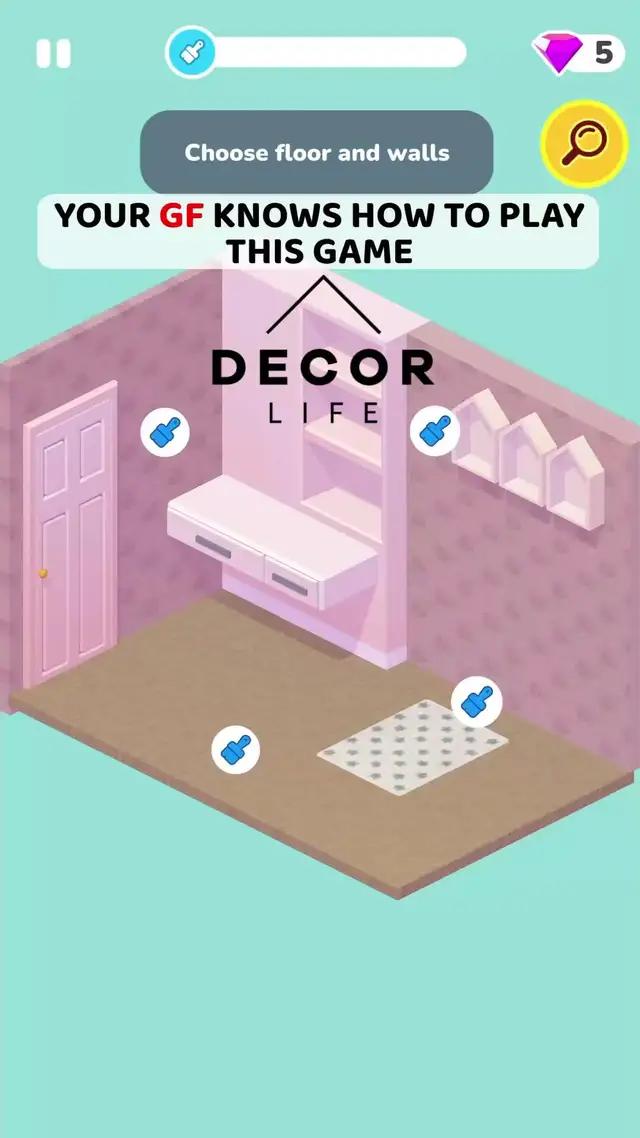Tap the paint brush on the dotted rug
640x1138 pixels.
pos(476,700)
